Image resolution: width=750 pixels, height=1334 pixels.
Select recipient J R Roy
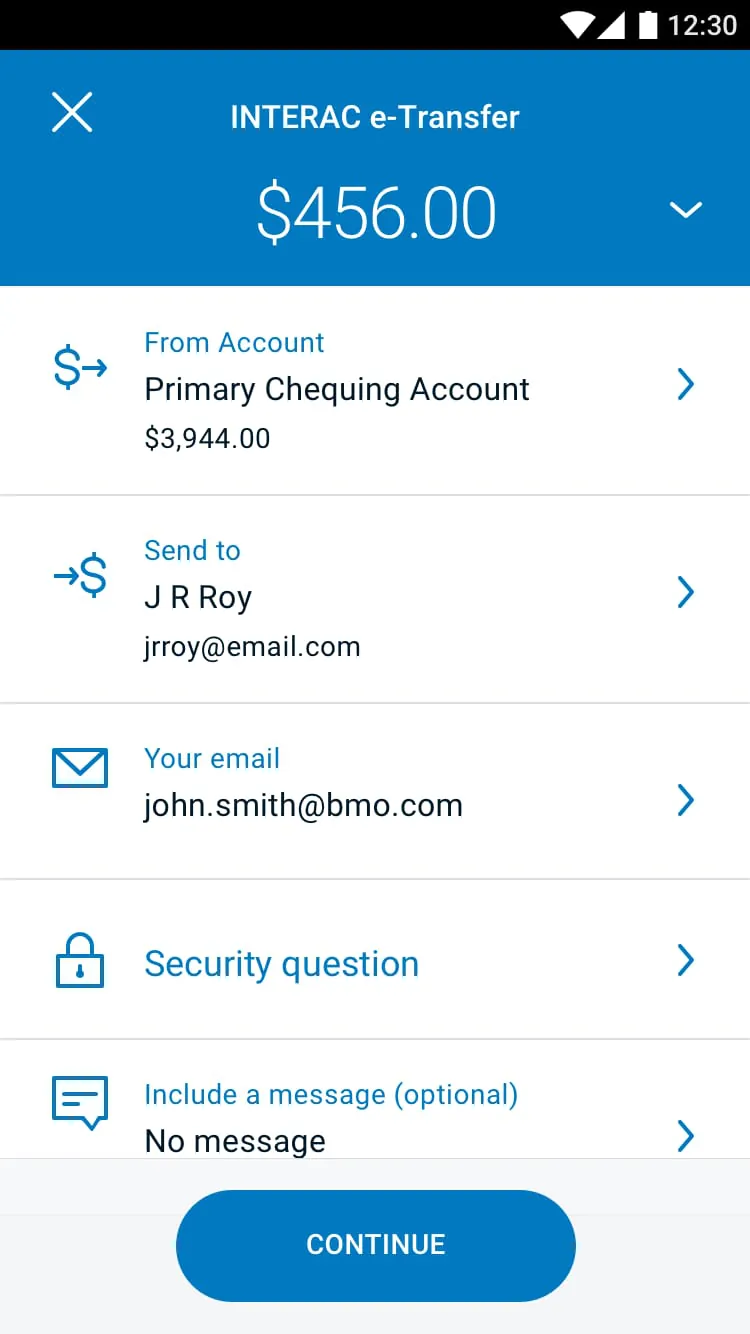click(197, 596)
